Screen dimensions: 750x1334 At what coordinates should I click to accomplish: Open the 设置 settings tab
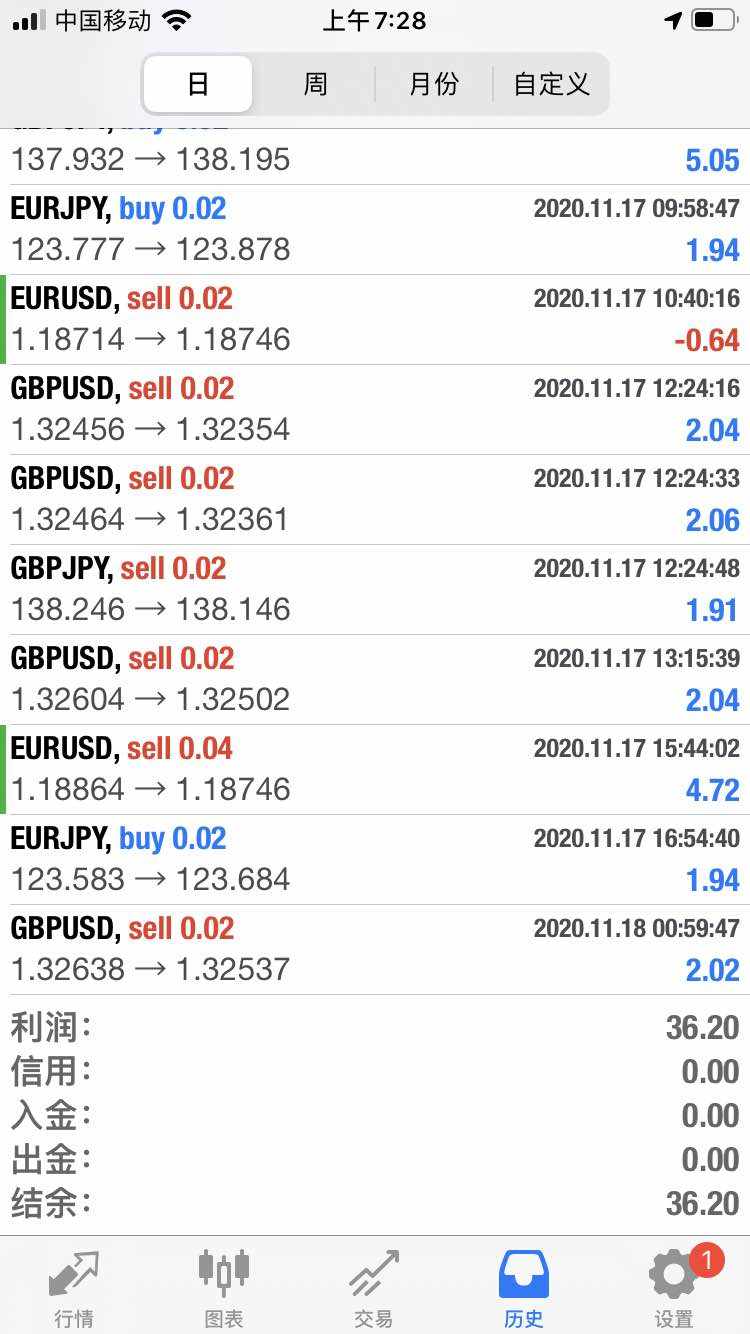[674, 1288]
